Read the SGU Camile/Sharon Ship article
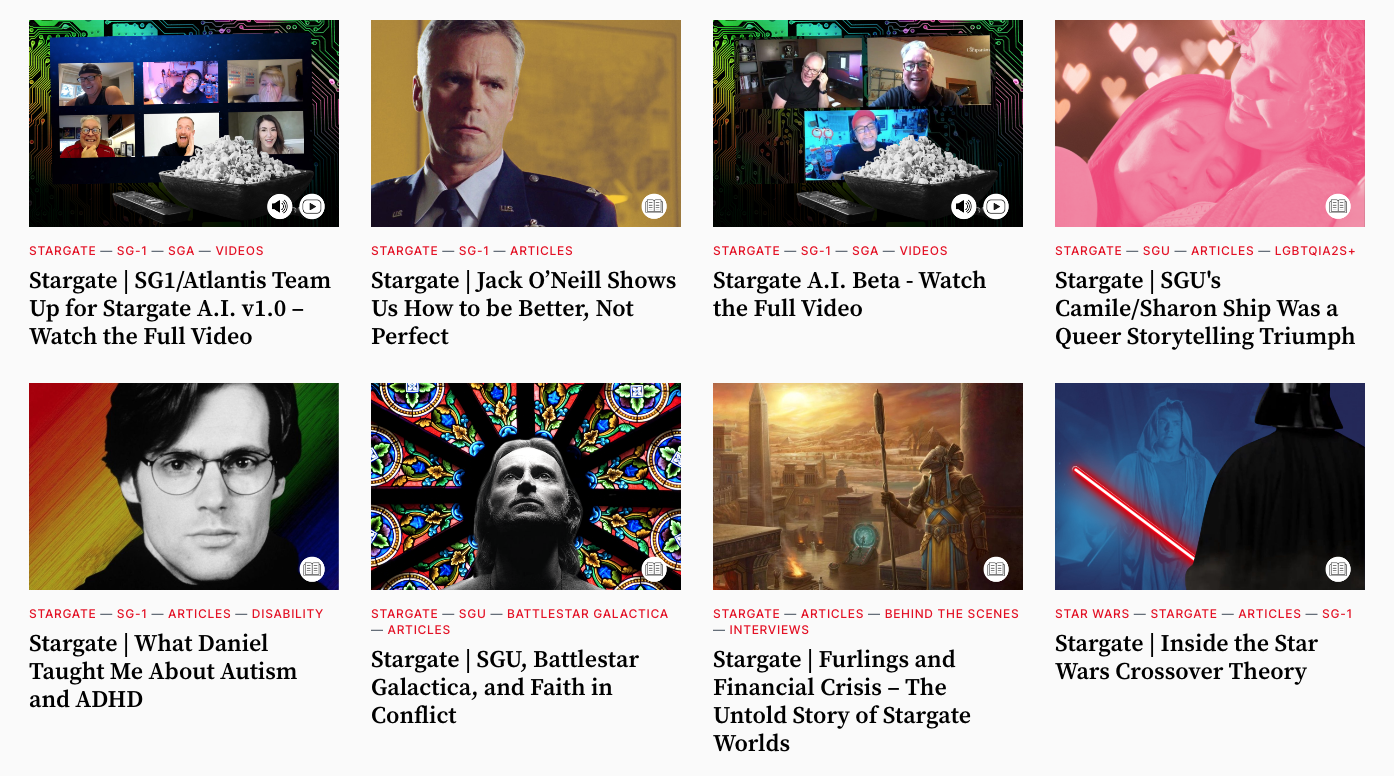Screen dimensions: 1394x776 (x=1204, y=308)
